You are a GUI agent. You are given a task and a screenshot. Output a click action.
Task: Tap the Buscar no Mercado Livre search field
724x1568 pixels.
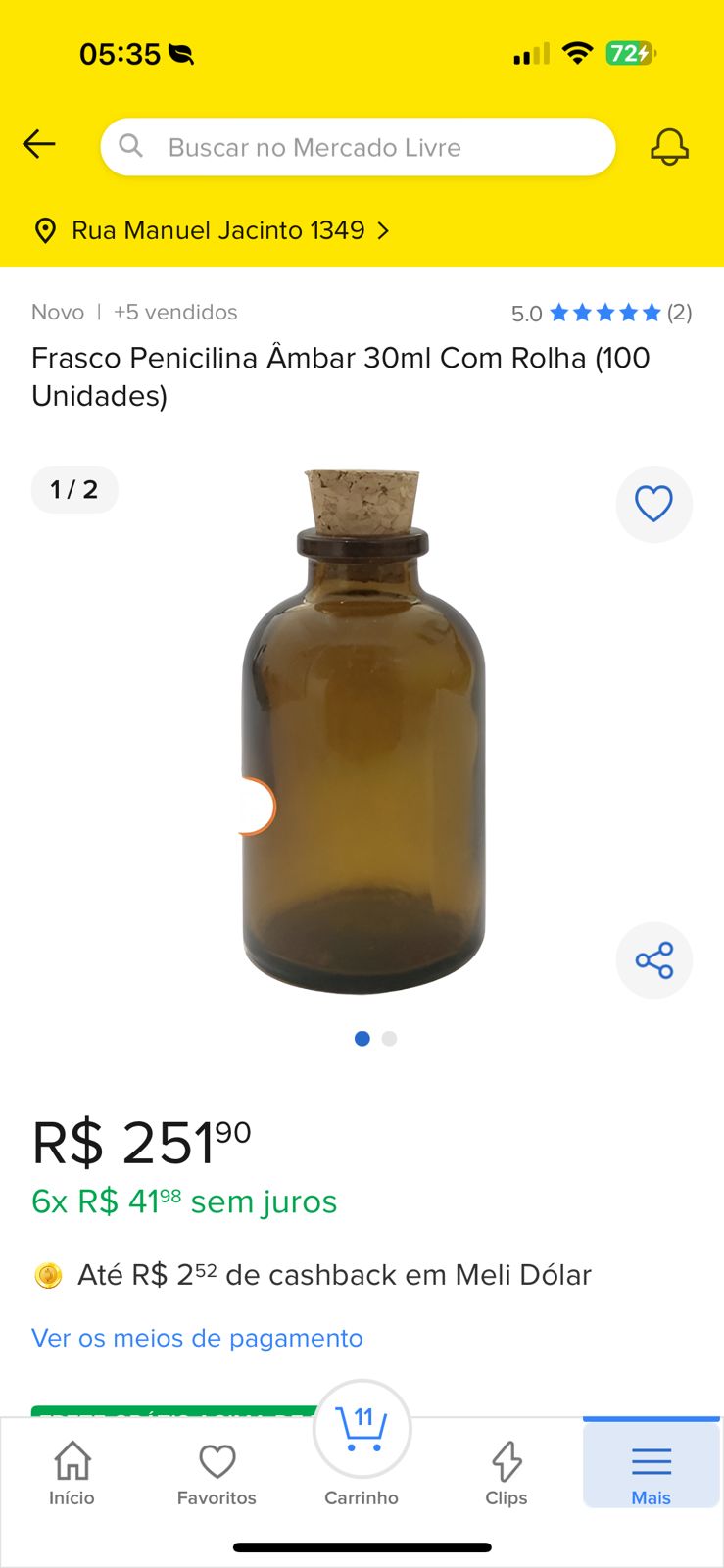(358, 147)
